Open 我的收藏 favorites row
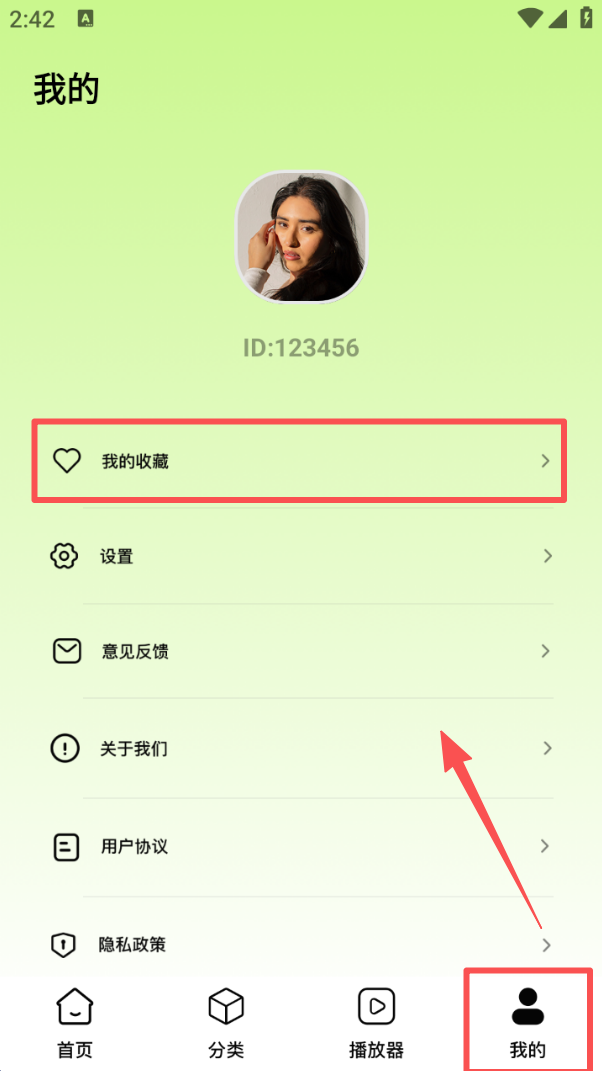 pos(300,461)
